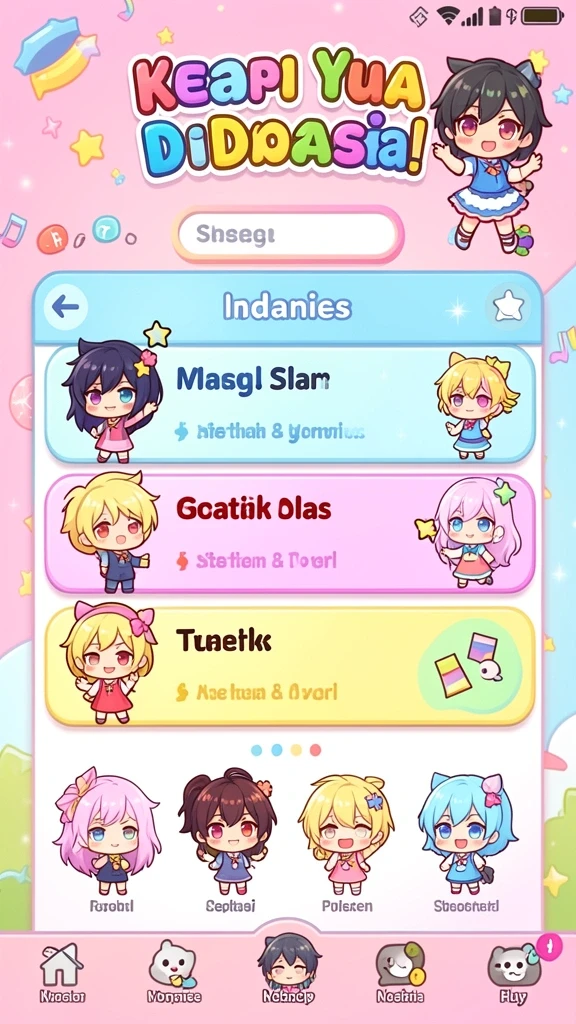Screen dimensions: 576x1024
Task: Open the Masgl Slam card
Action: 290,404
